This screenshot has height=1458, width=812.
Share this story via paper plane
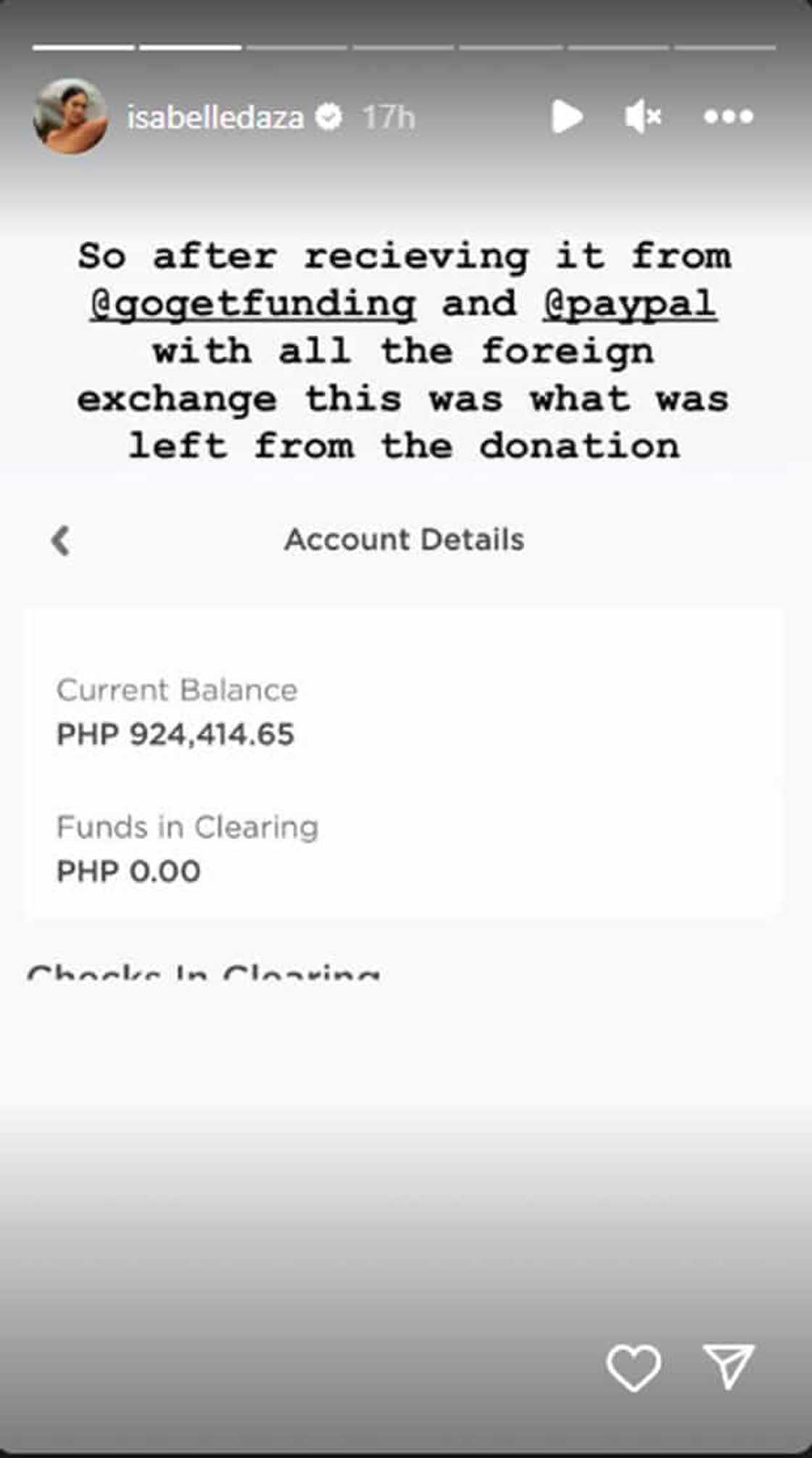click(729, 1366)
